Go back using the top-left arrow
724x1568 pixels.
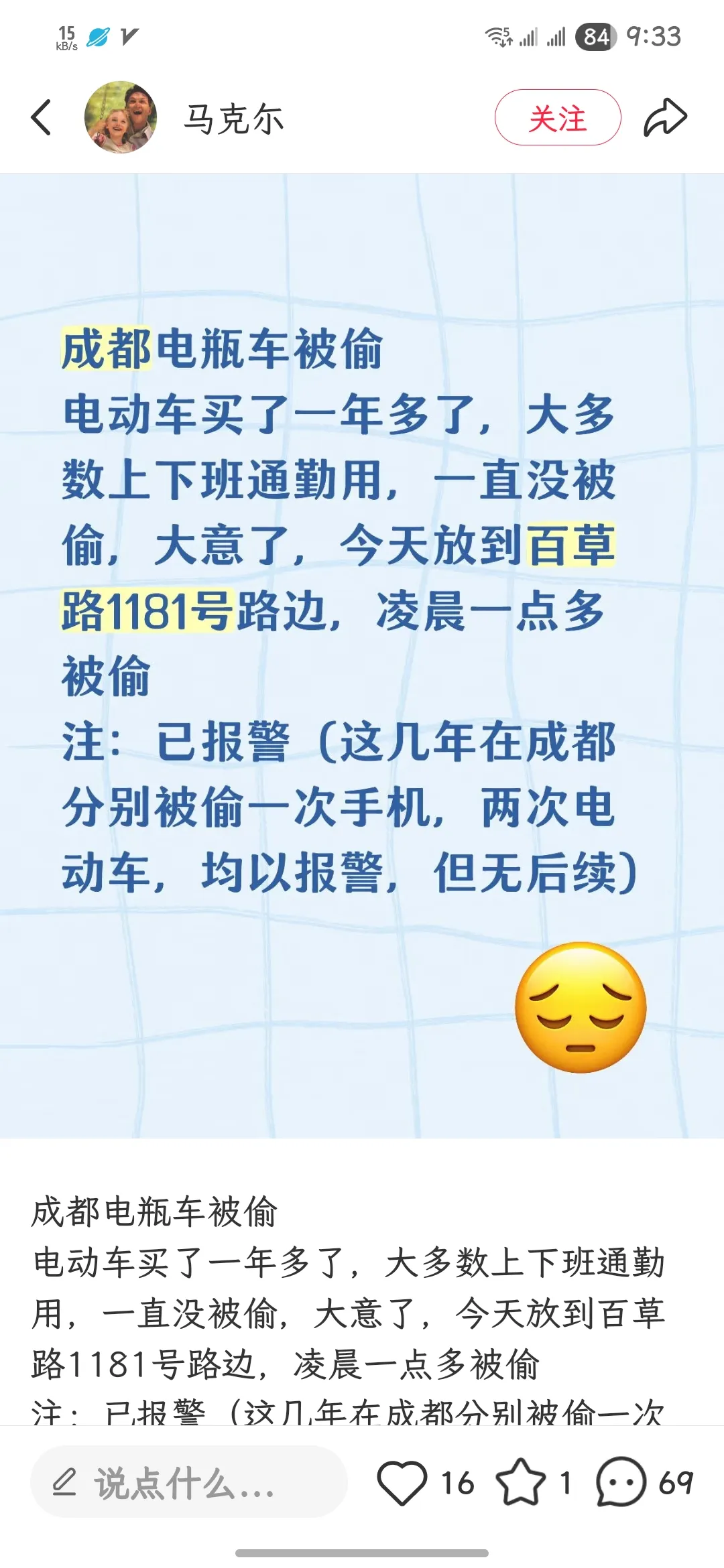42,117
